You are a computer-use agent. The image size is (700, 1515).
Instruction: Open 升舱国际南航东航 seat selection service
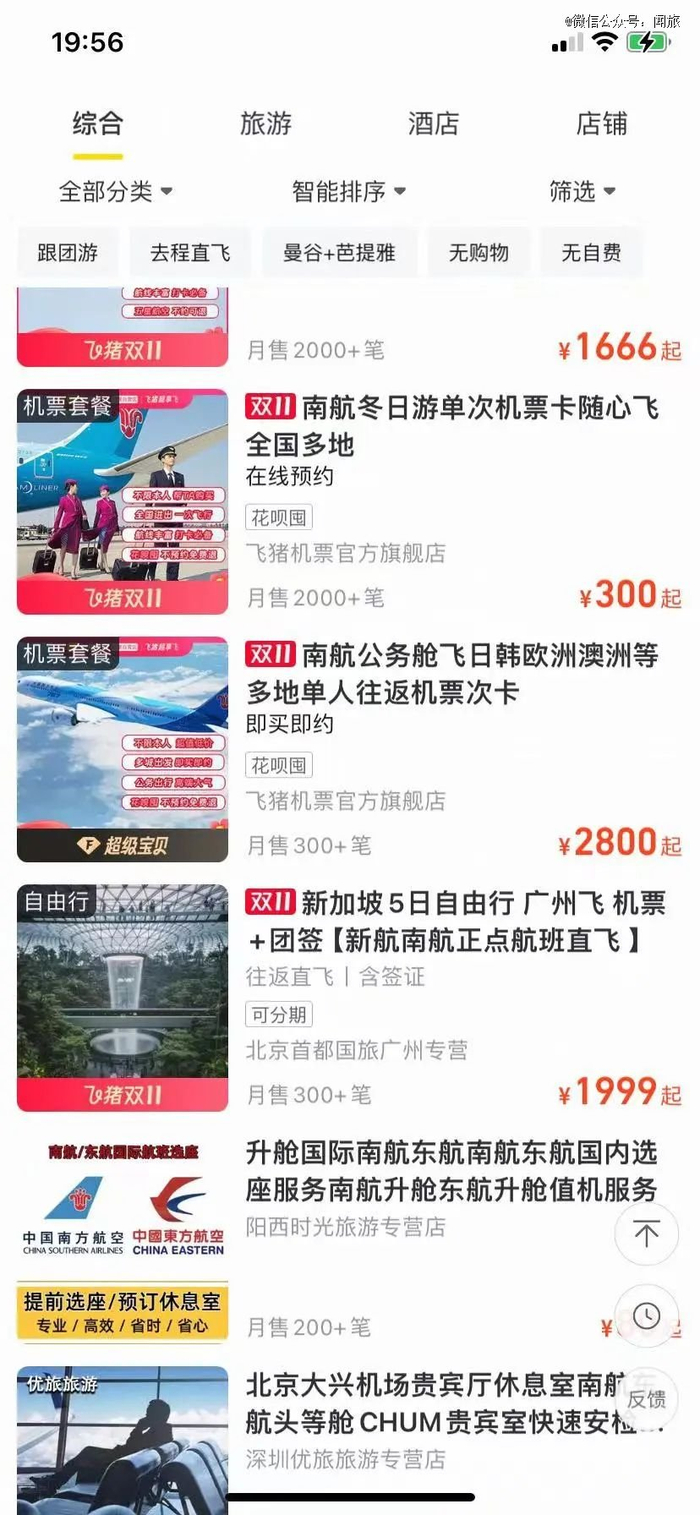450,1171
